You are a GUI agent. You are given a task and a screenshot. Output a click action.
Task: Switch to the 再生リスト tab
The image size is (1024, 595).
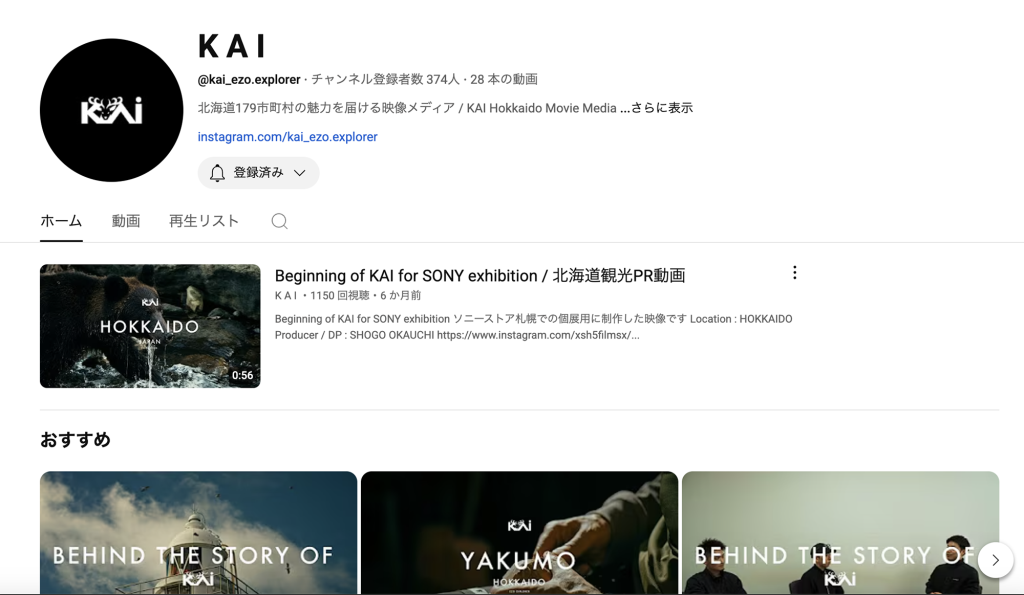[204, 221]
